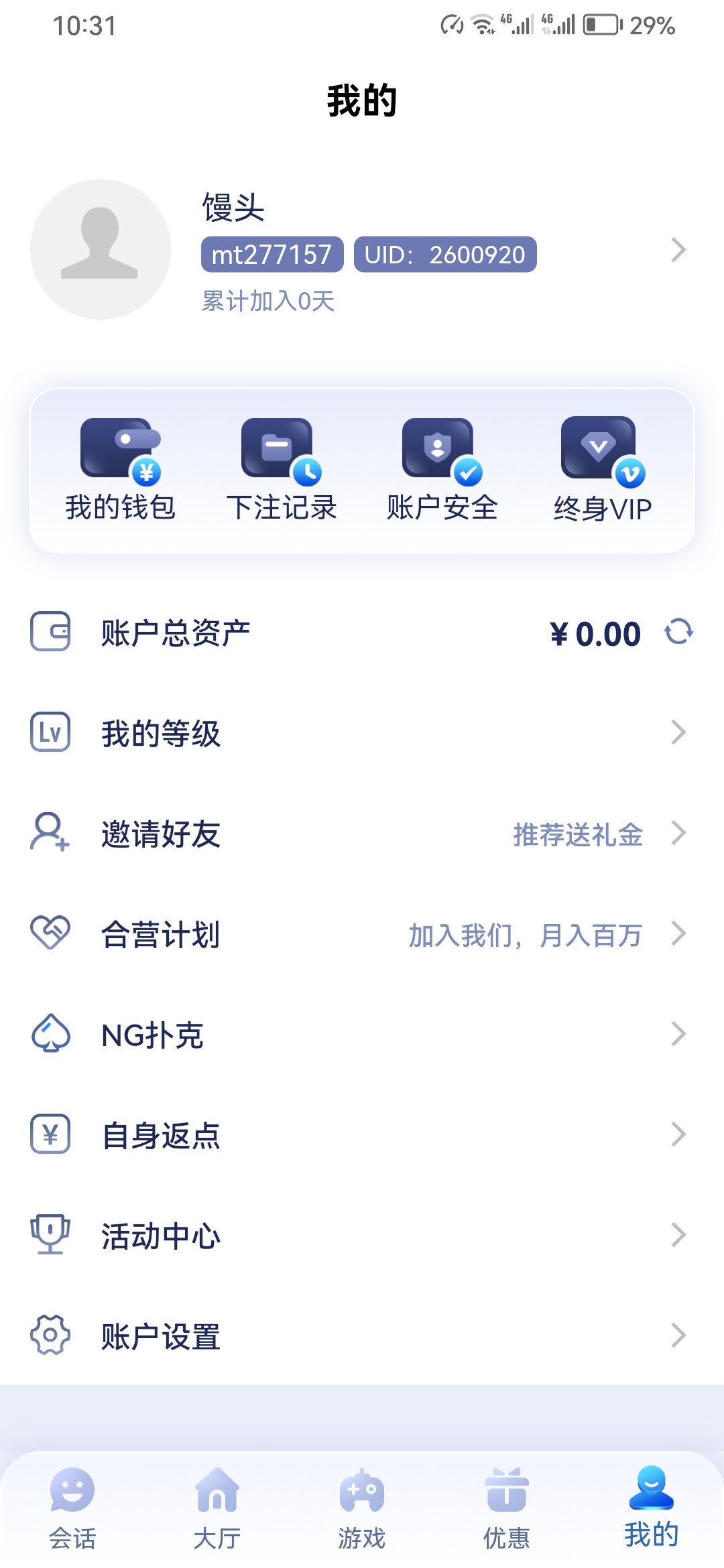Switch to the 优惠 tab
The width and height of the screenshot is (724, 1568).
[507, 1508]
